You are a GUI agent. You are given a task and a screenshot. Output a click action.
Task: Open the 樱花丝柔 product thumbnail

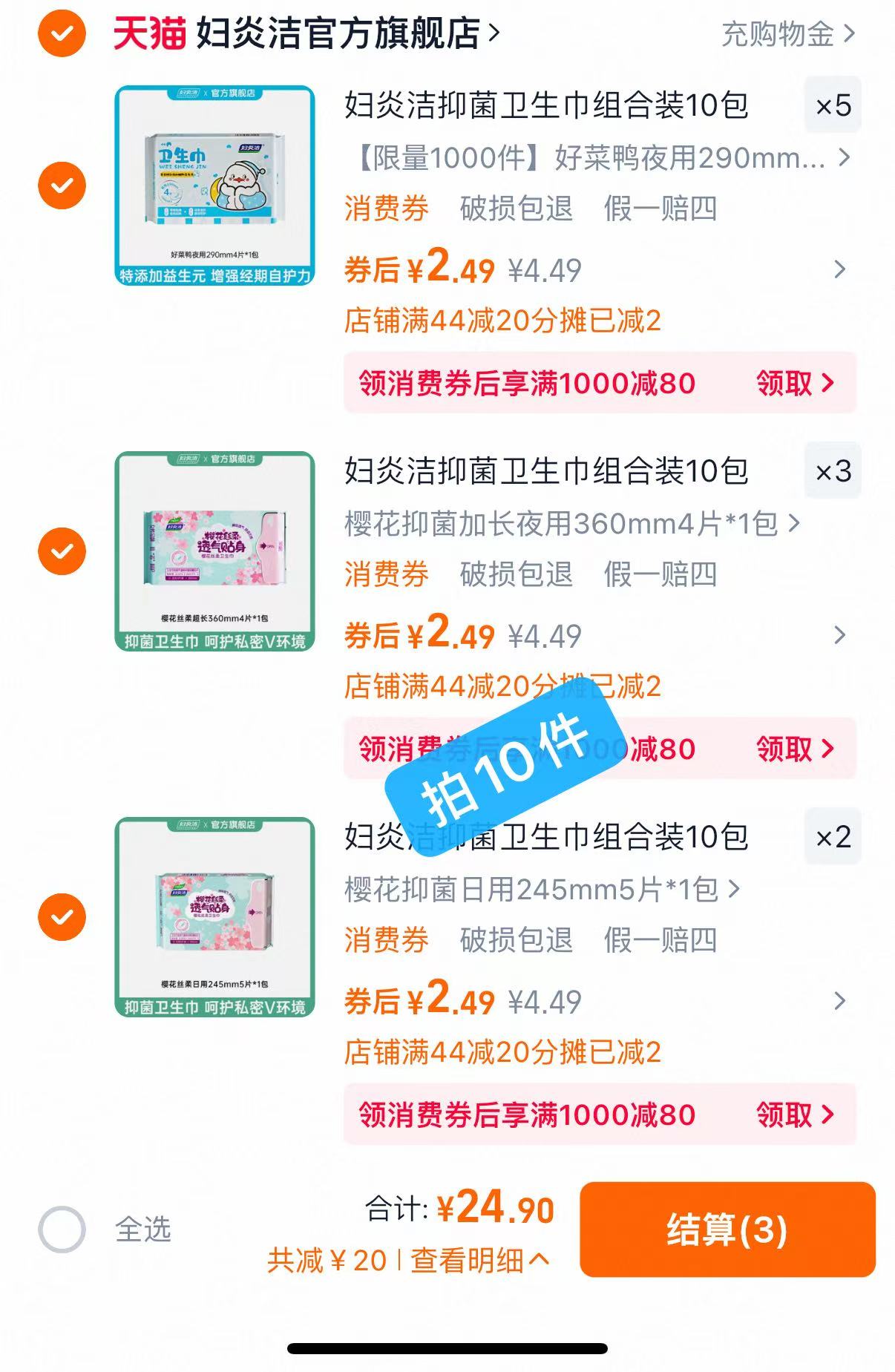tap(217, 549)
